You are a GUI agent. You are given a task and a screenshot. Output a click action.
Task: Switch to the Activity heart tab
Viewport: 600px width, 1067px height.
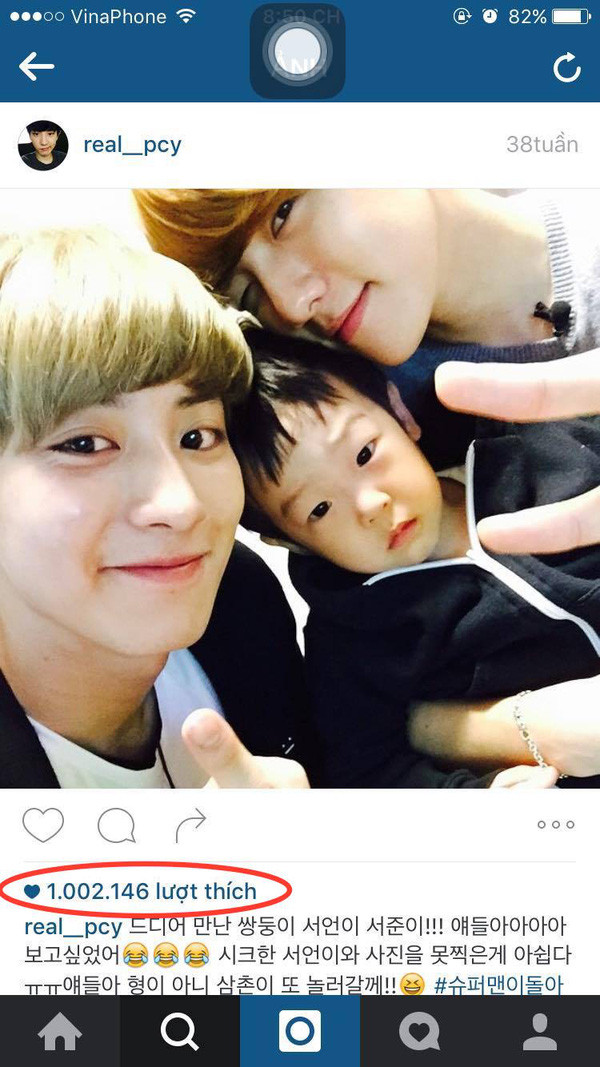click(x=420, y=1032)
